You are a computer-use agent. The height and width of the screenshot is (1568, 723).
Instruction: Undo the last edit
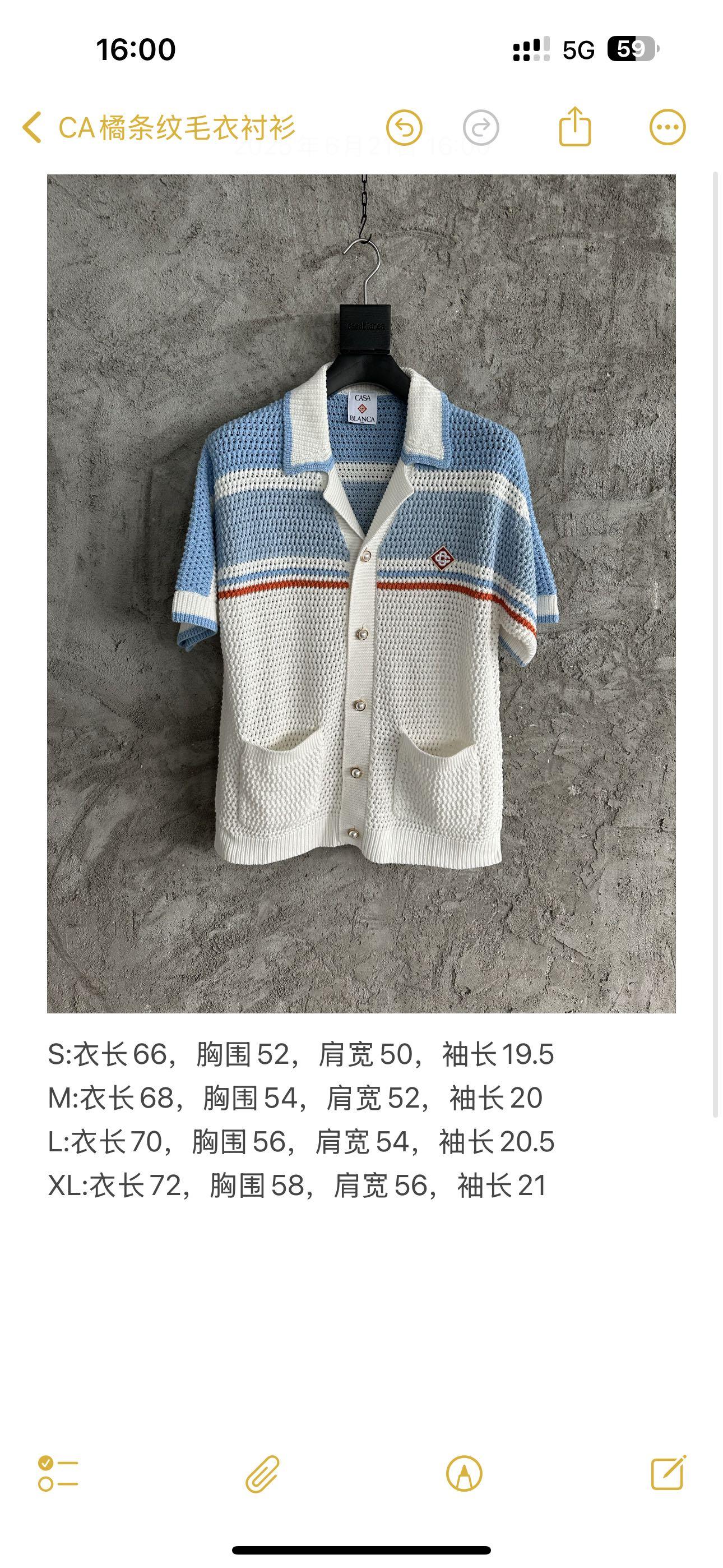(x=404, y=128)
